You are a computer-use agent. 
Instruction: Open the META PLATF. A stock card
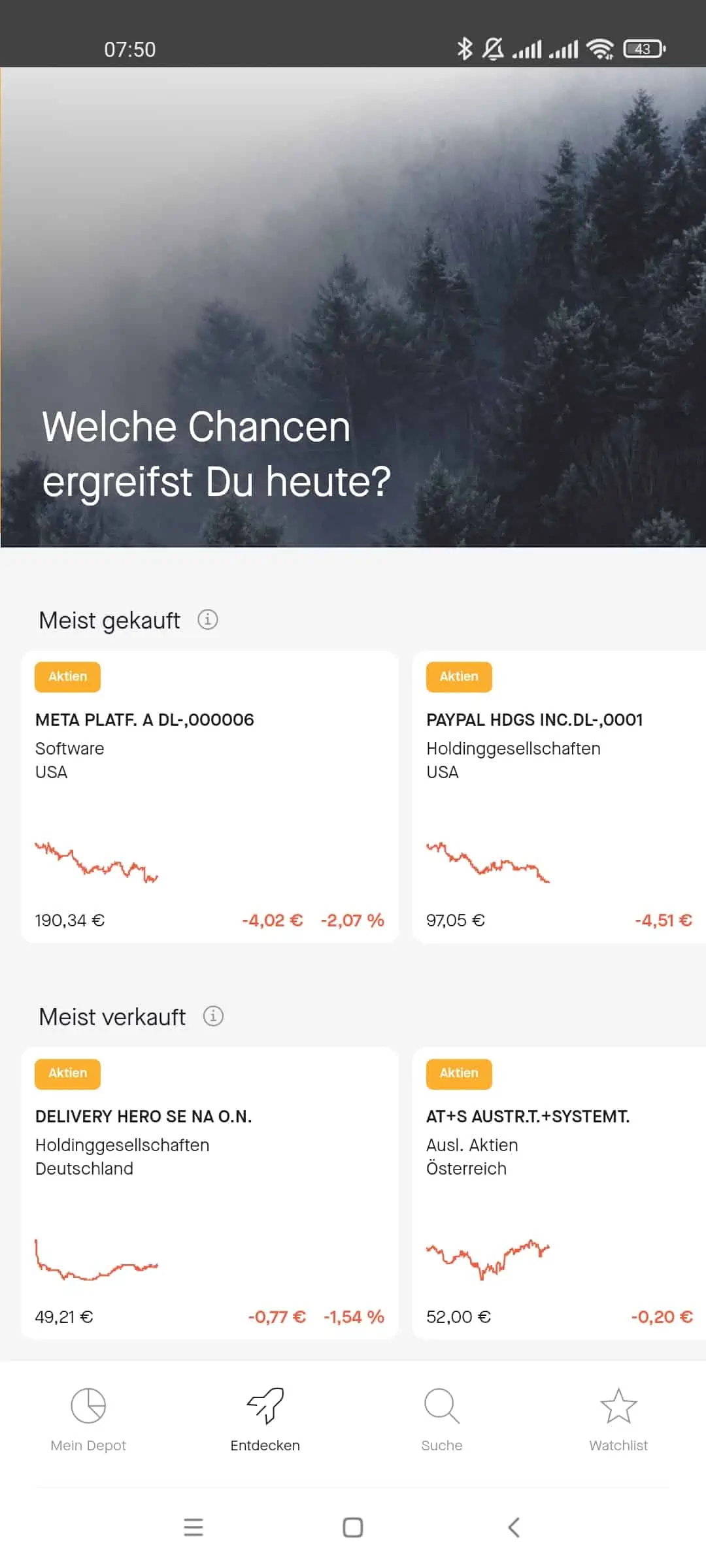pos(210,796)
